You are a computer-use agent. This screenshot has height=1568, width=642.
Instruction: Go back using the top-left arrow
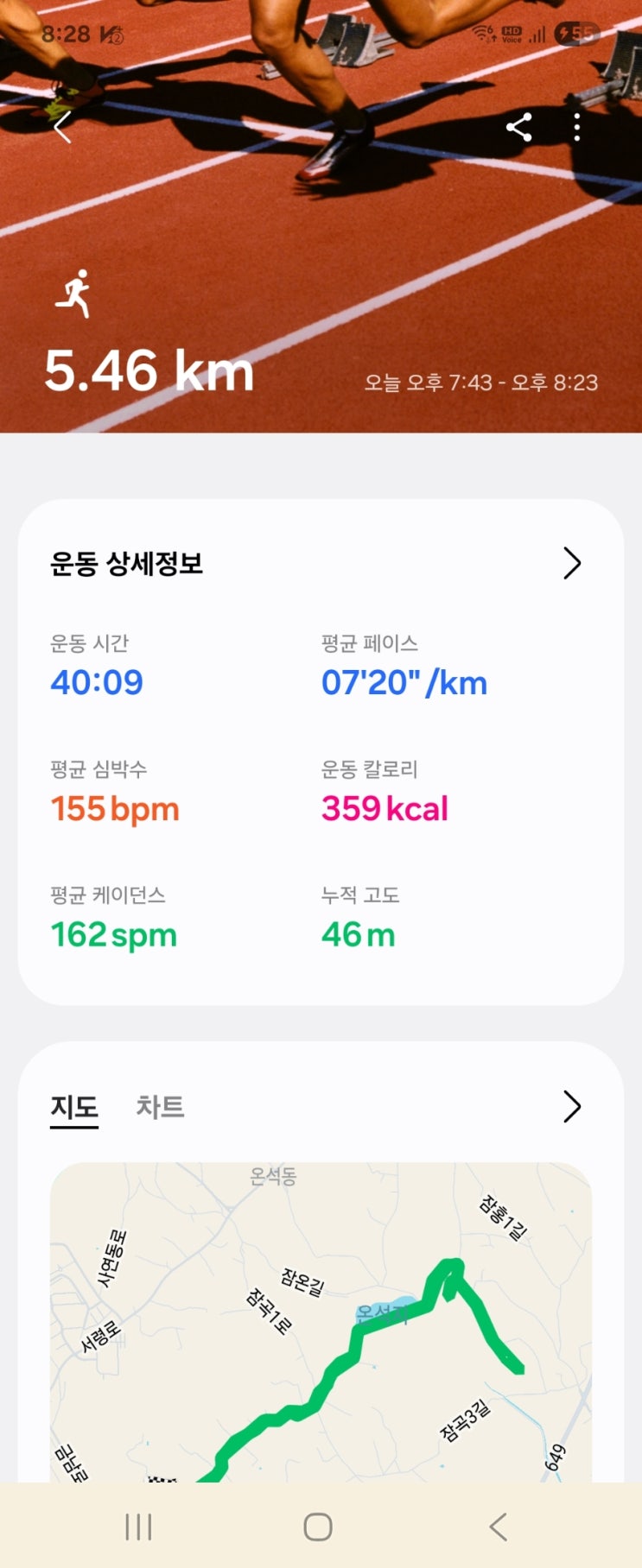[62, 128]
